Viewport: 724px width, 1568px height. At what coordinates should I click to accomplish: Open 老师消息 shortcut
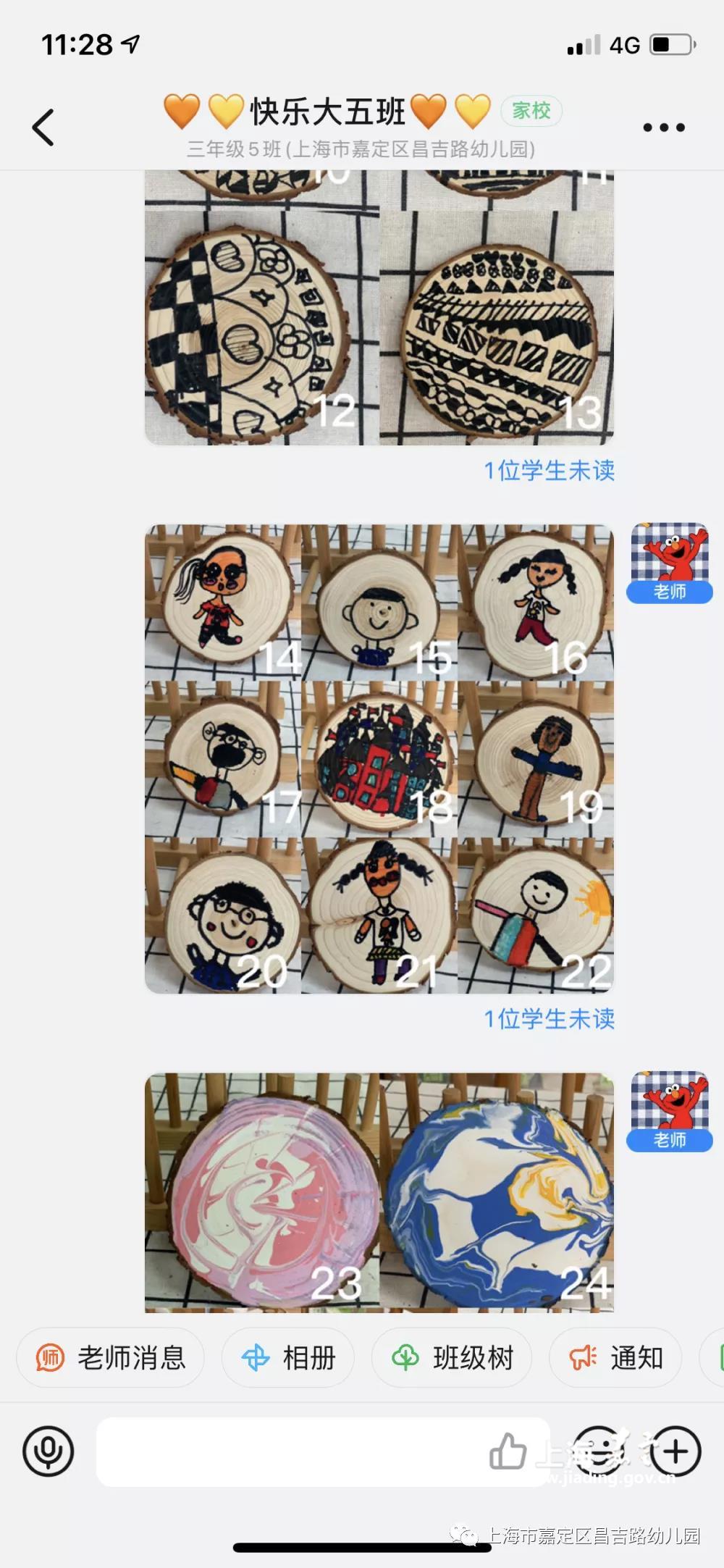tap(111, 1358)
